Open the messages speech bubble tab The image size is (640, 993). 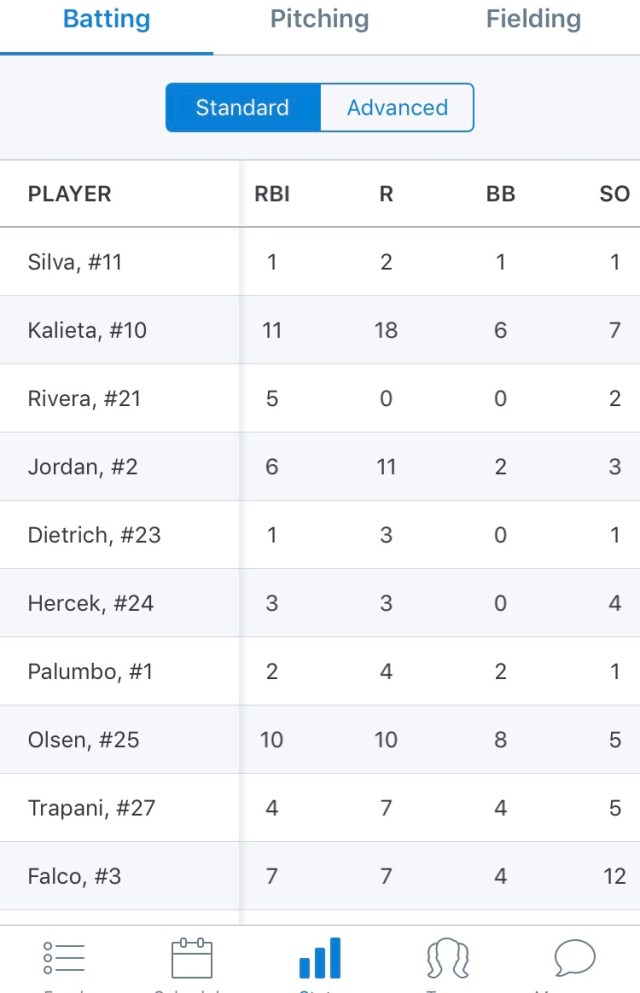tap(575, 960)
